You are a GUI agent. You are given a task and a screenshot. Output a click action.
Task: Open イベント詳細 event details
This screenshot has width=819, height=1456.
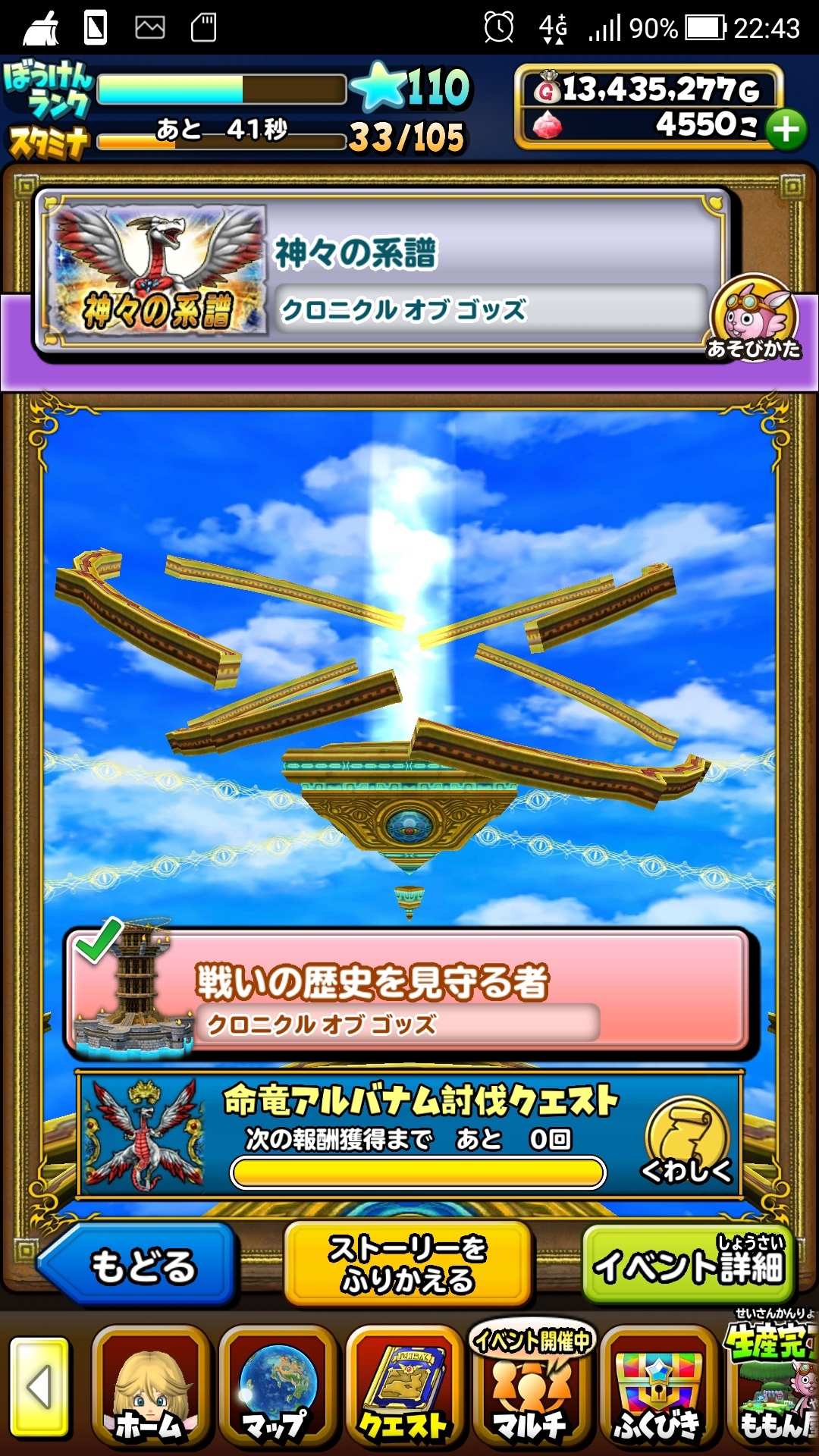[688, 1265]
